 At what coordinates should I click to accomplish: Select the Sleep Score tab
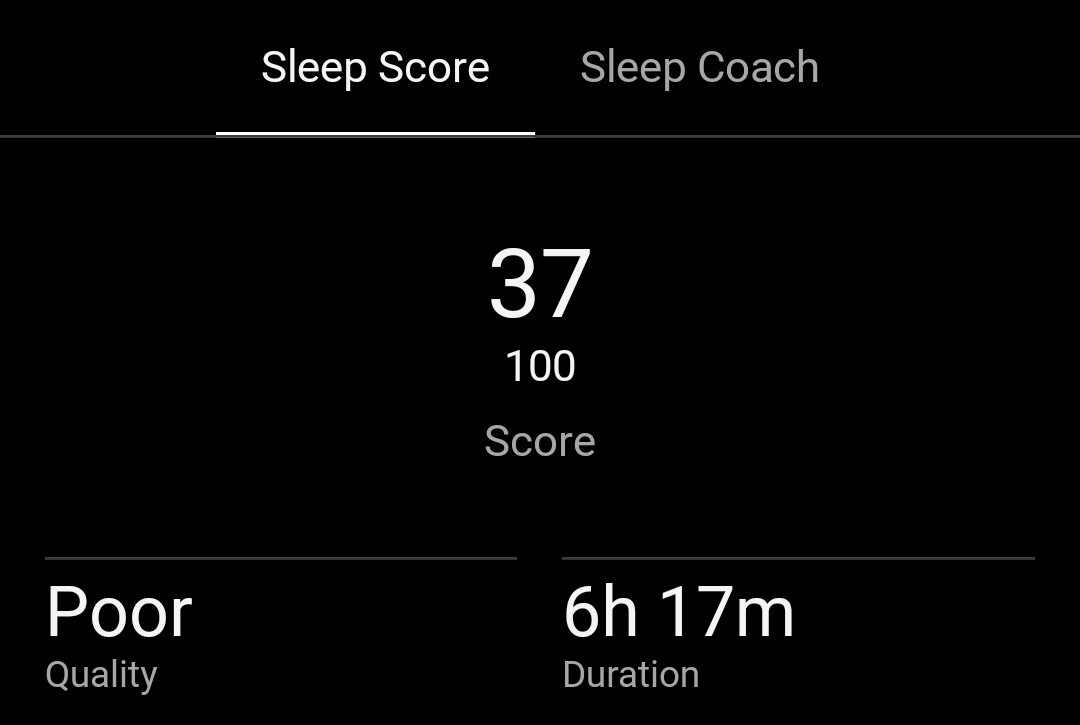coord(375,68)
